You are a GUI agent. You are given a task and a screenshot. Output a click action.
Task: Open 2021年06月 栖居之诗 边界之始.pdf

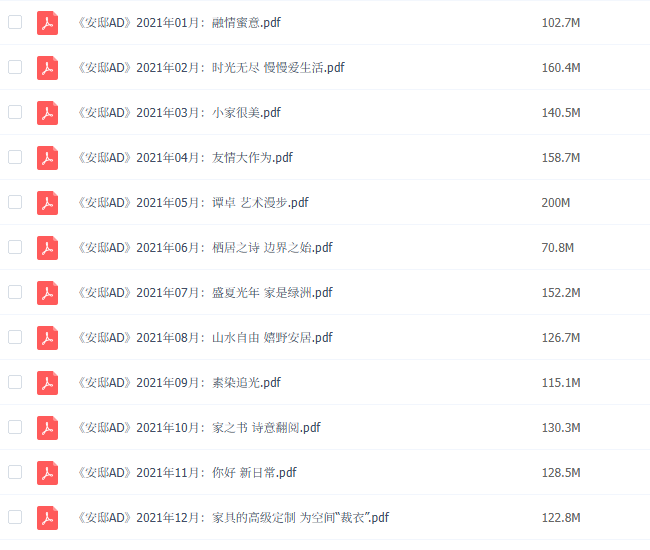click(204, 248)
